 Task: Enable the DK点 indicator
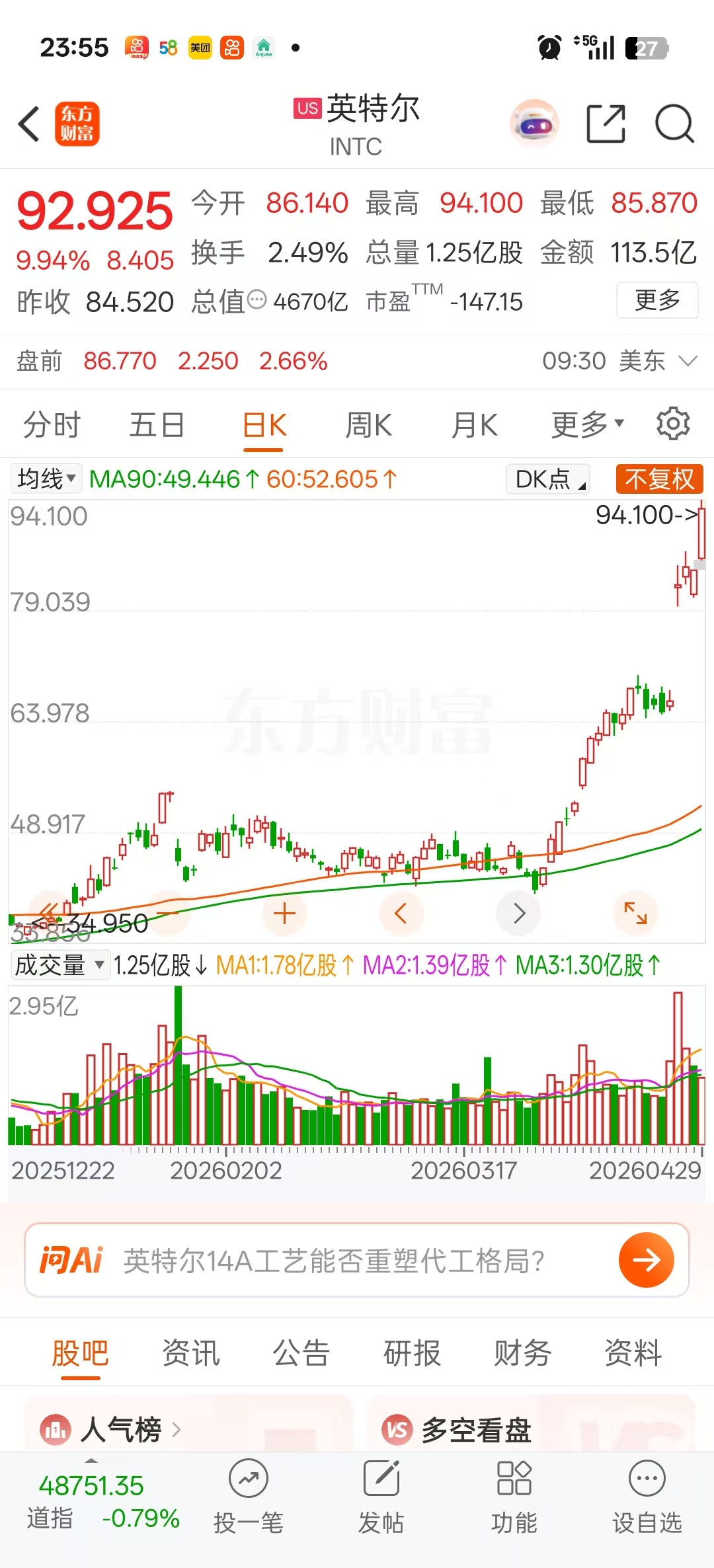pyautogui.click(x=547, y=479)
